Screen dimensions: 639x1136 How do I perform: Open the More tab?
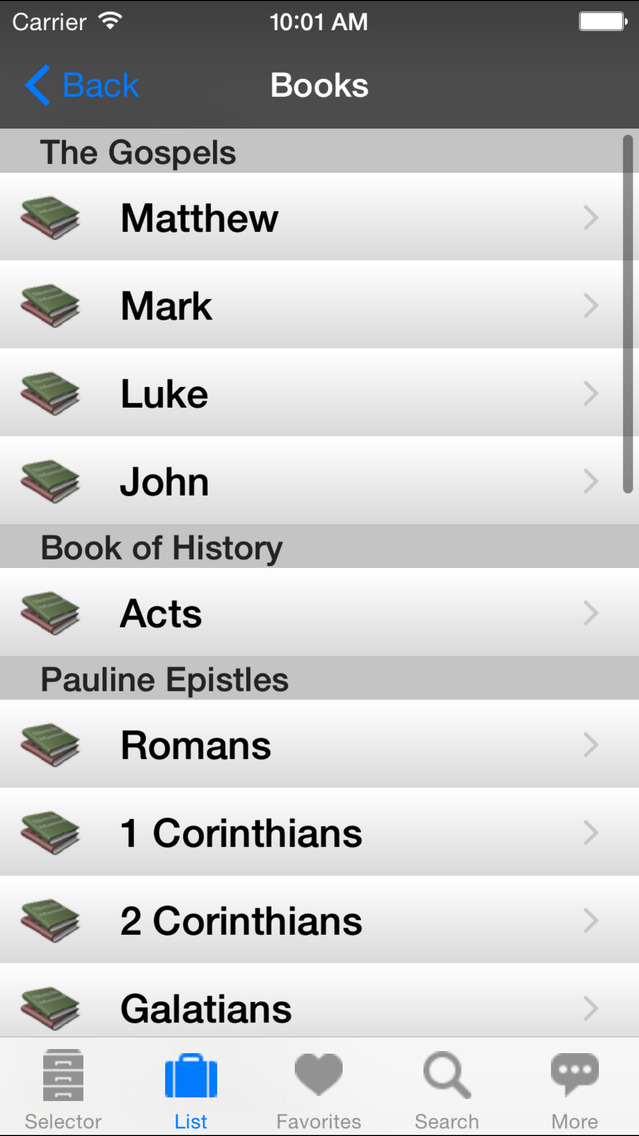point(575,1087)
